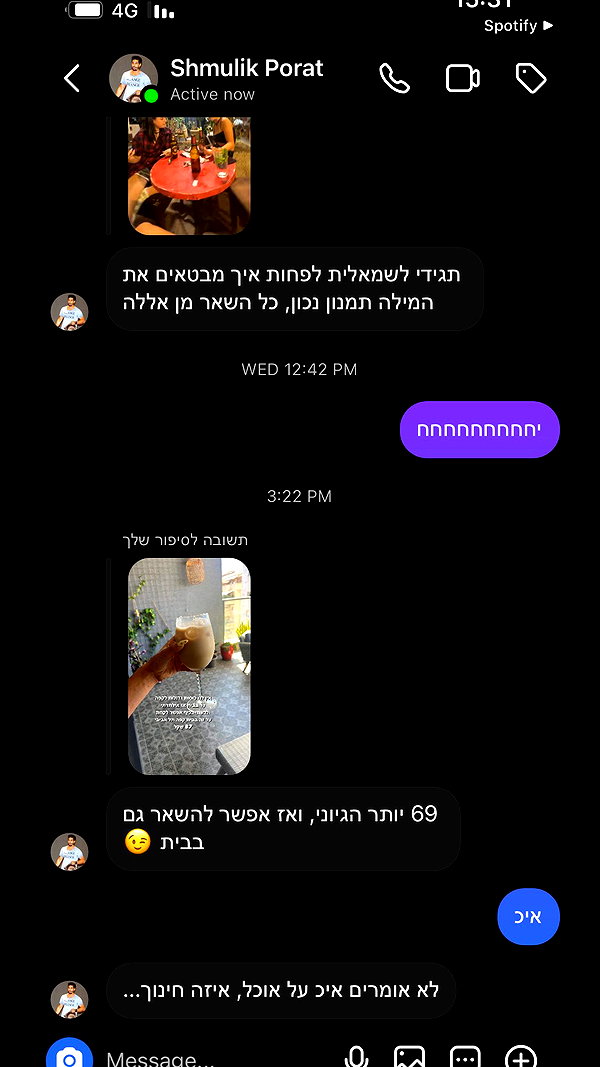Start a video call with Shmulik

point(463,78)
